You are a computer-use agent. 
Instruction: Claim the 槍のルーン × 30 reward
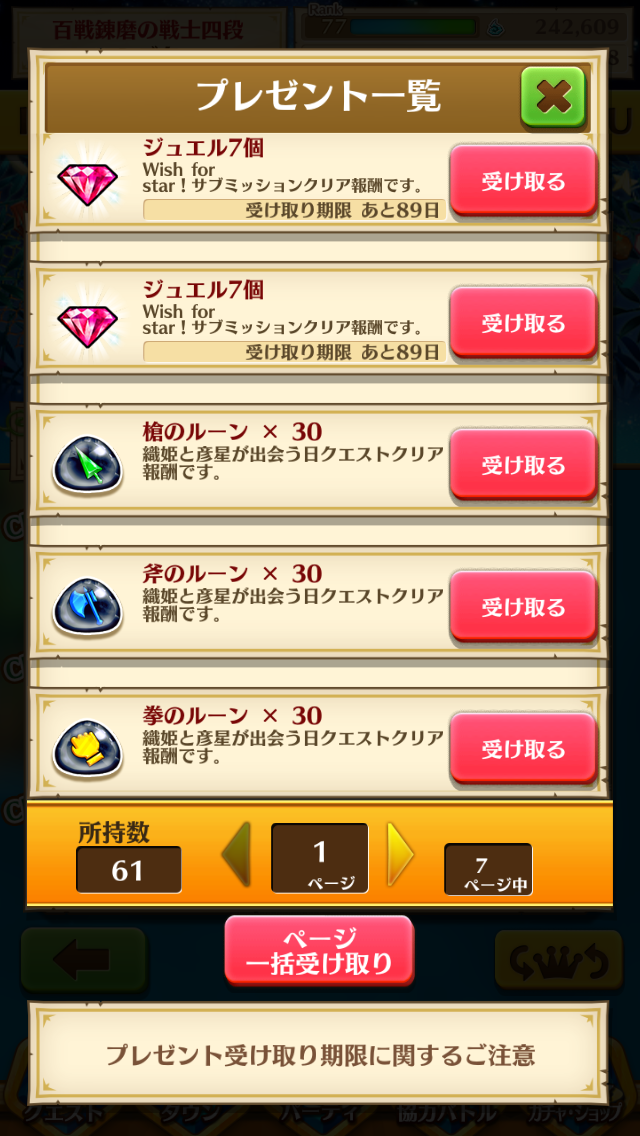(x=522, y=465)
